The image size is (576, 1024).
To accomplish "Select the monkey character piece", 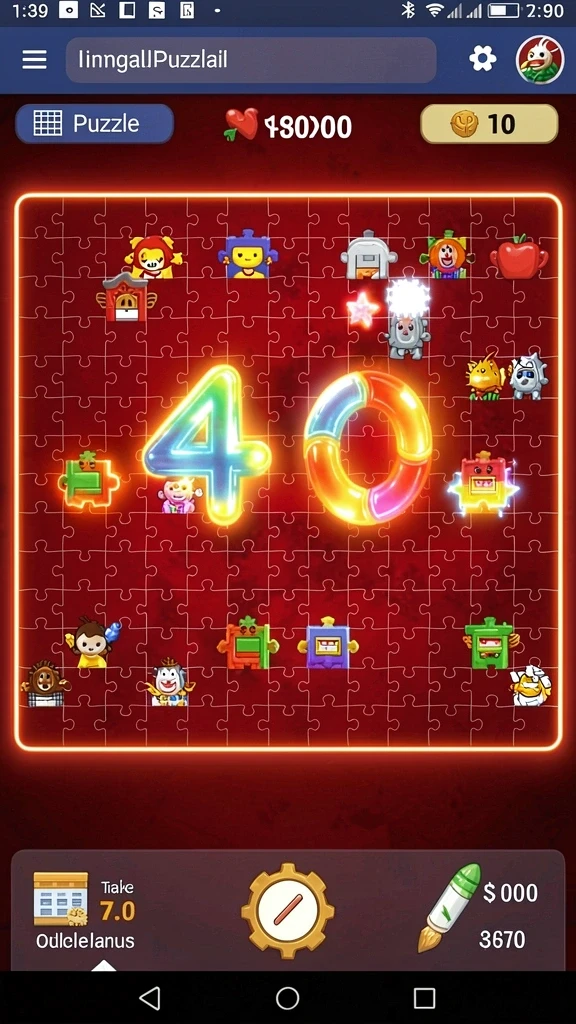I will (x=92, y=643).
